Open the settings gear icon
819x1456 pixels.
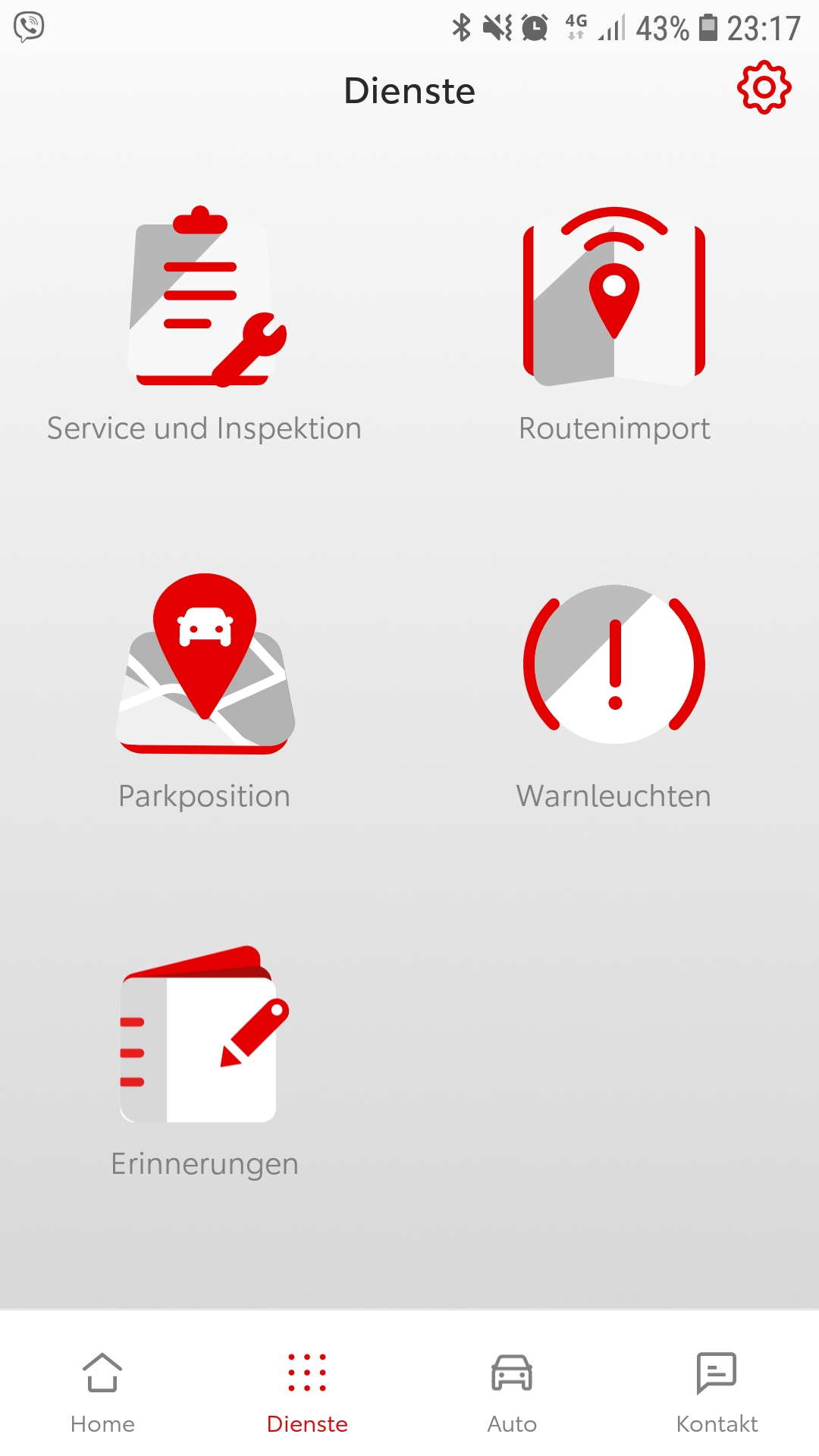[x=762, y=88]
